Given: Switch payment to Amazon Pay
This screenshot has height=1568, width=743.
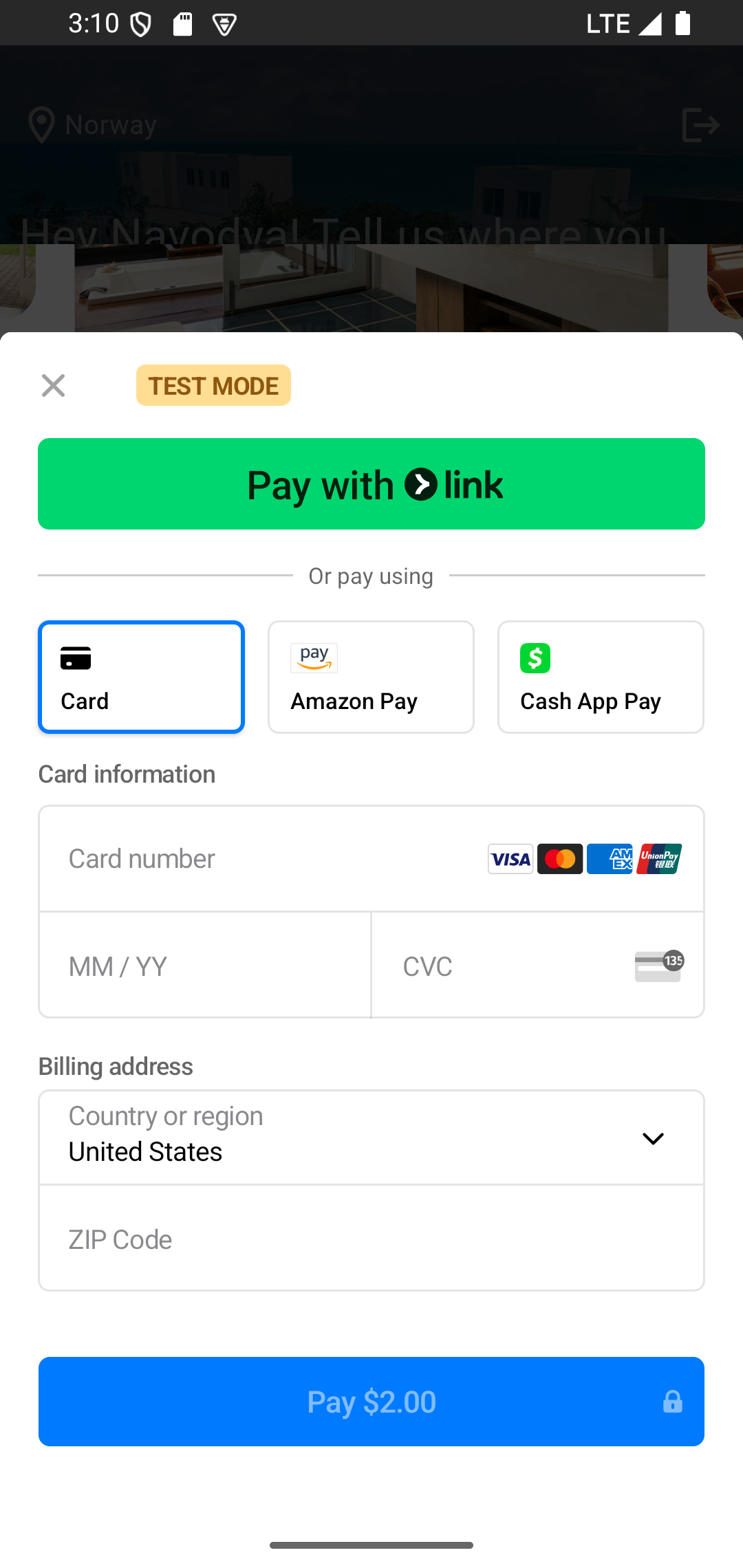Looking at the screenshot, I should [x=370, y=677].
